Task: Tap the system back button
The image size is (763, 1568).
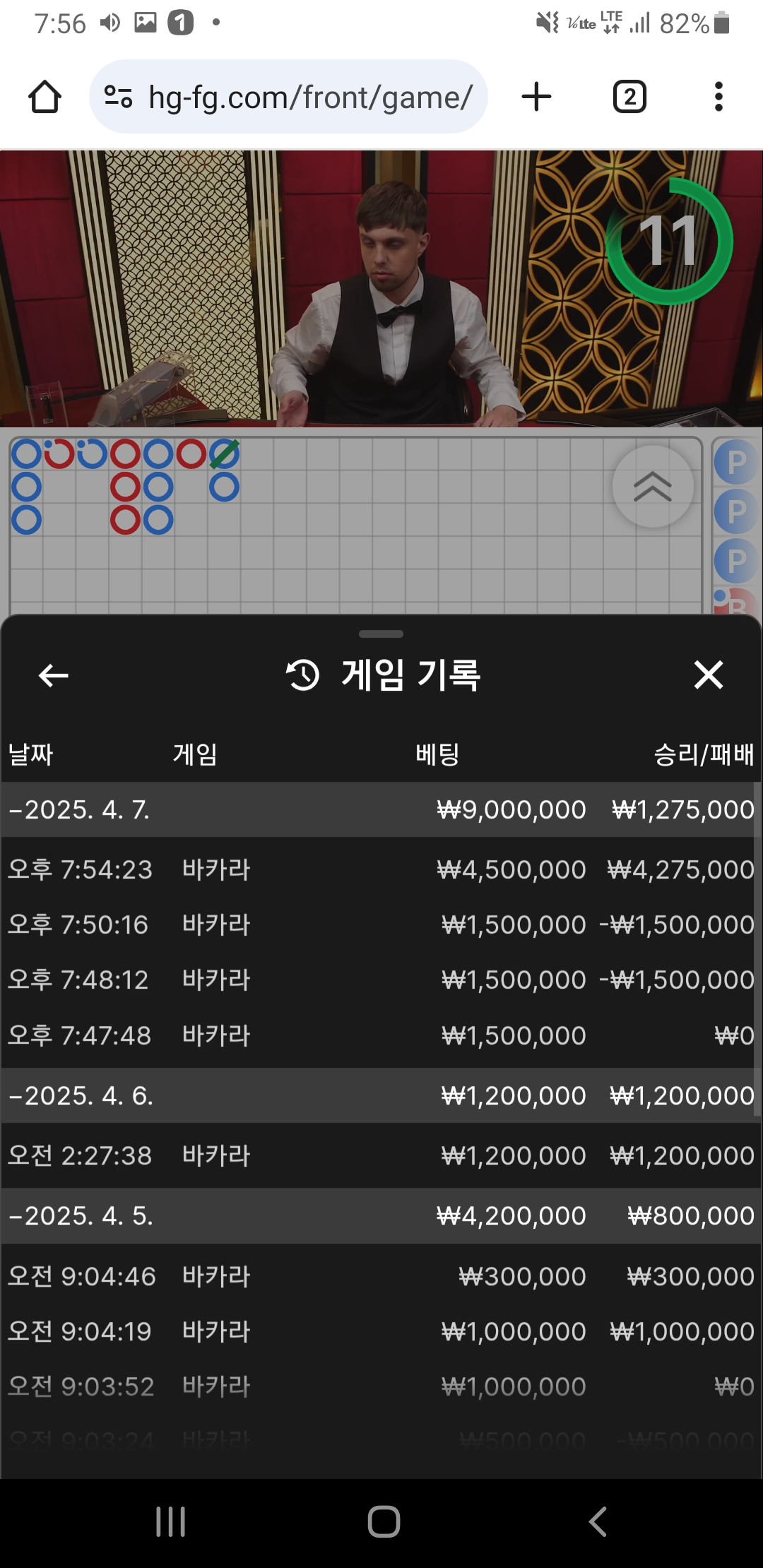Action: (598, 1521)
